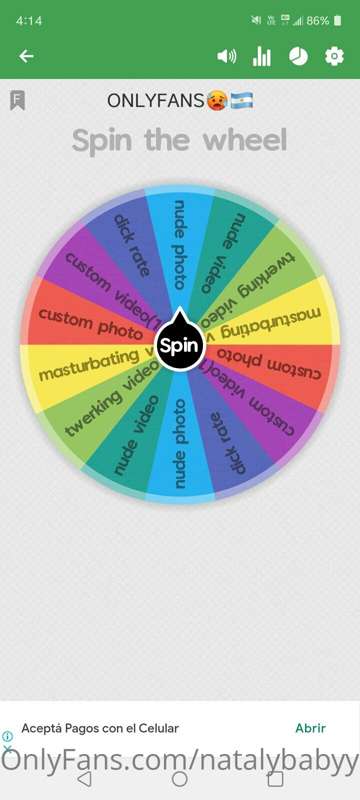360x800 pixels.
Task: Tap the bookmark icon beside the title
Action: (x=17, y=100)
